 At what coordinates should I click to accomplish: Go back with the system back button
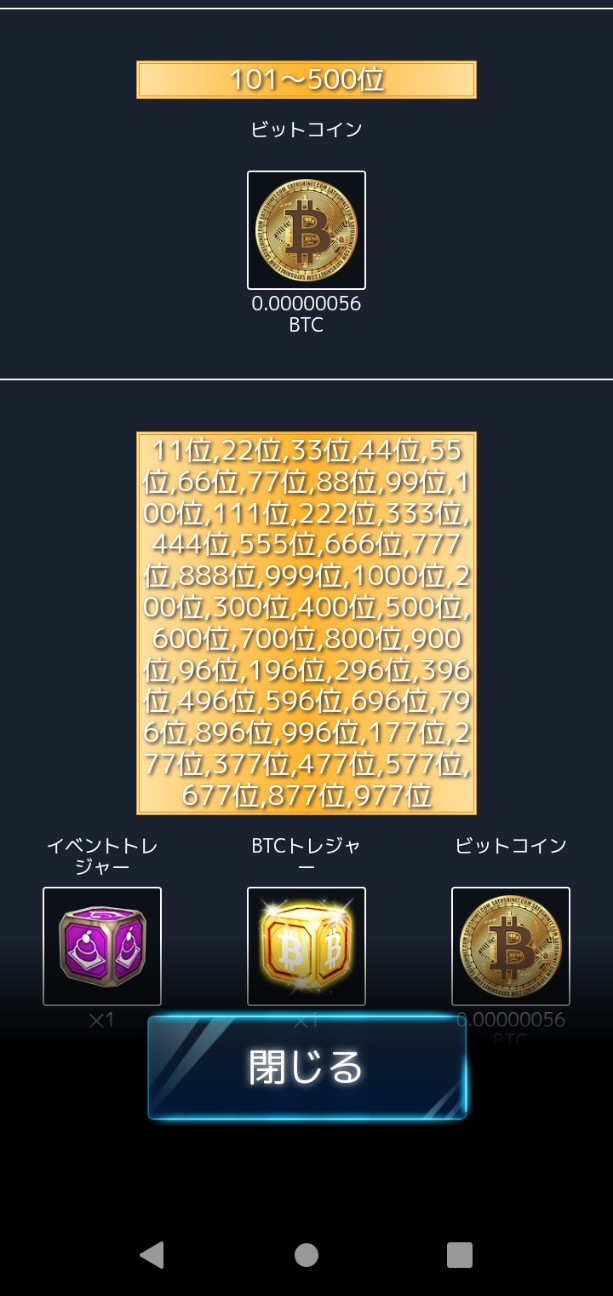(152, 1255)
